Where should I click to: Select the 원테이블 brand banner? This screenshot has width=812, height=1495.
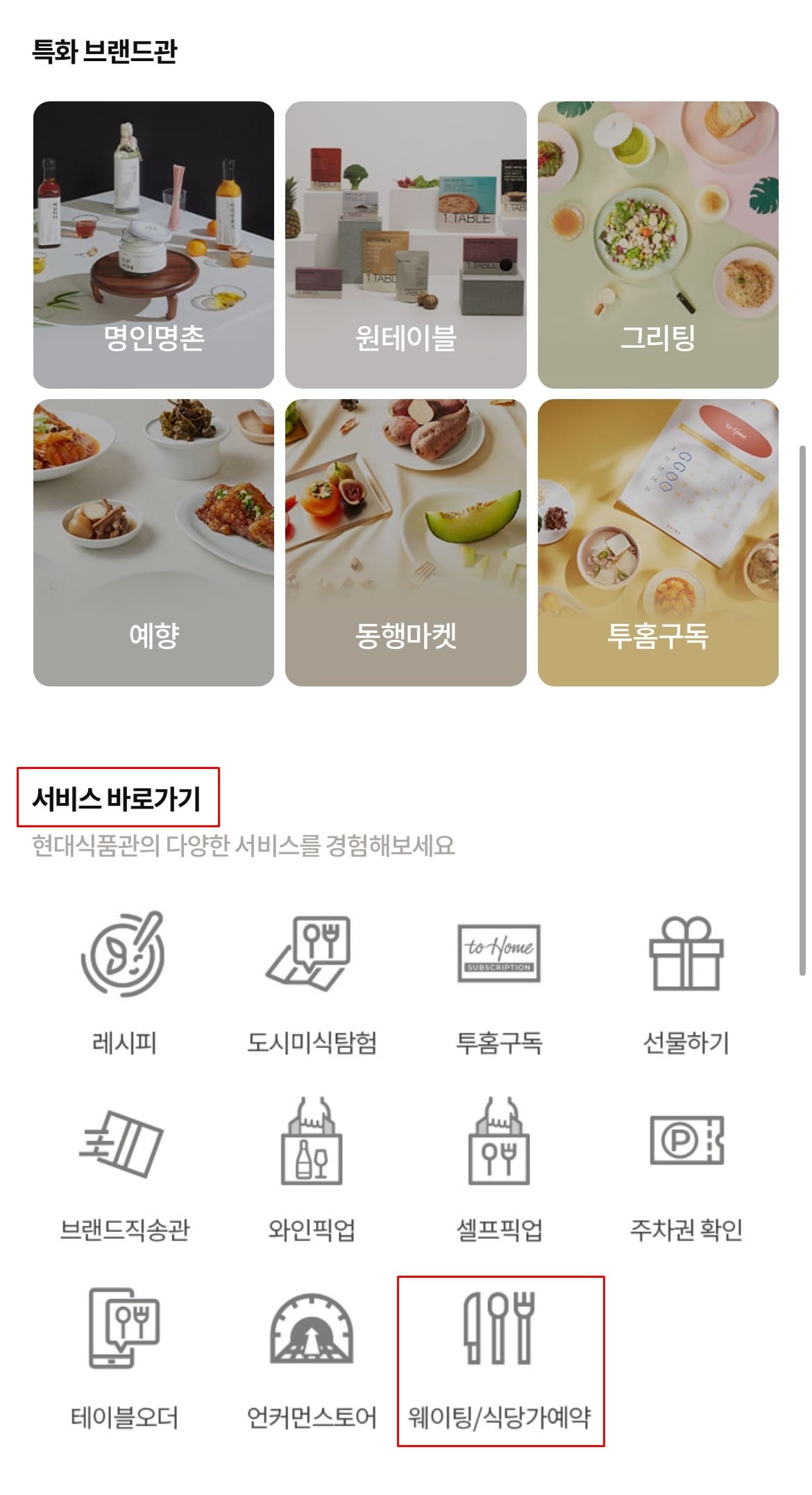[x=405, y=243]
